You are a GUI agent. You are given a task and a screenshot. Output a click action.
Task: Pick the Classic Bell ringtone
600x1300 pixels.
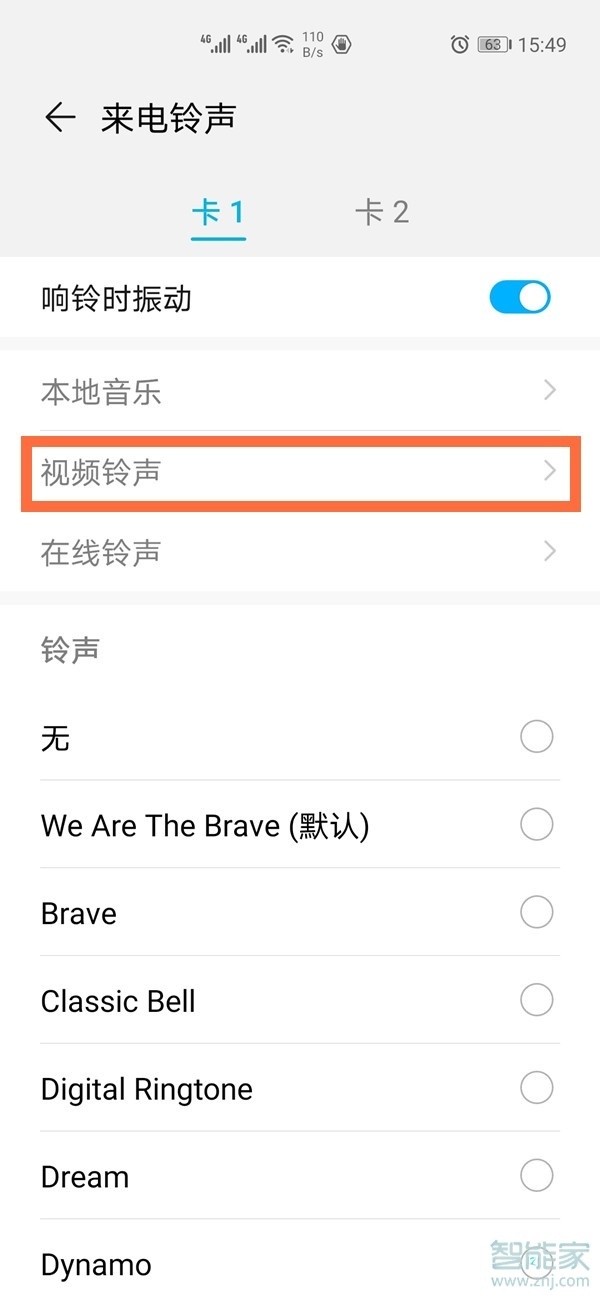536,1000
